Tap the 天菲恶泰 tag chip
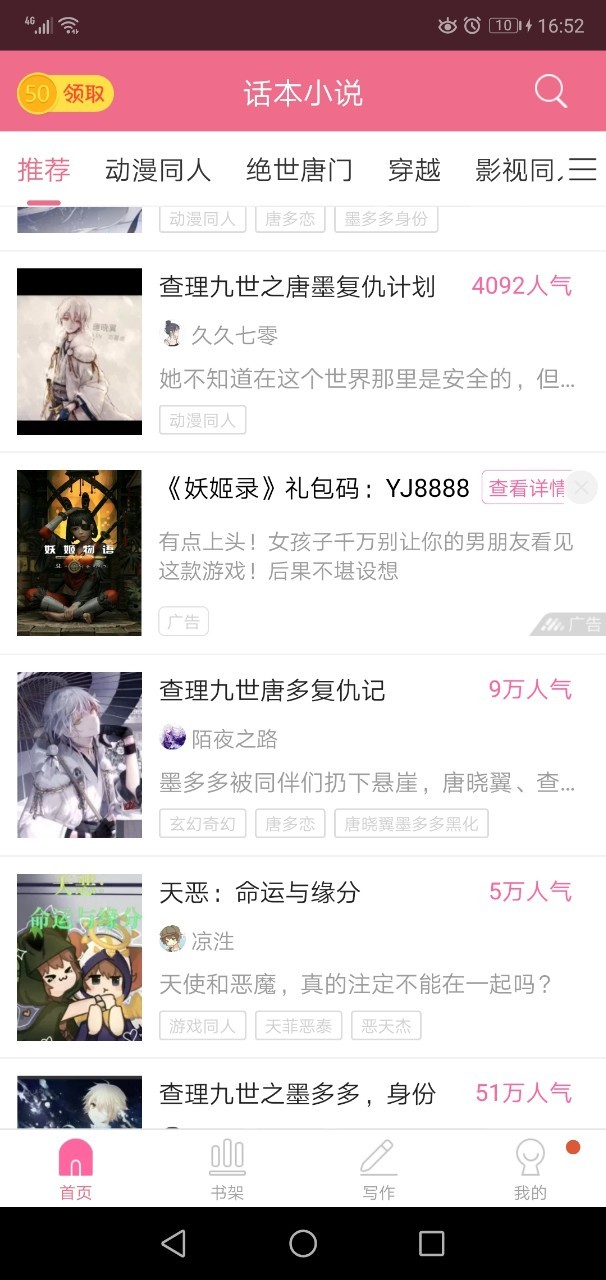The height and width of the screenshot is (1280, 606). click(x=299, y=1025)
